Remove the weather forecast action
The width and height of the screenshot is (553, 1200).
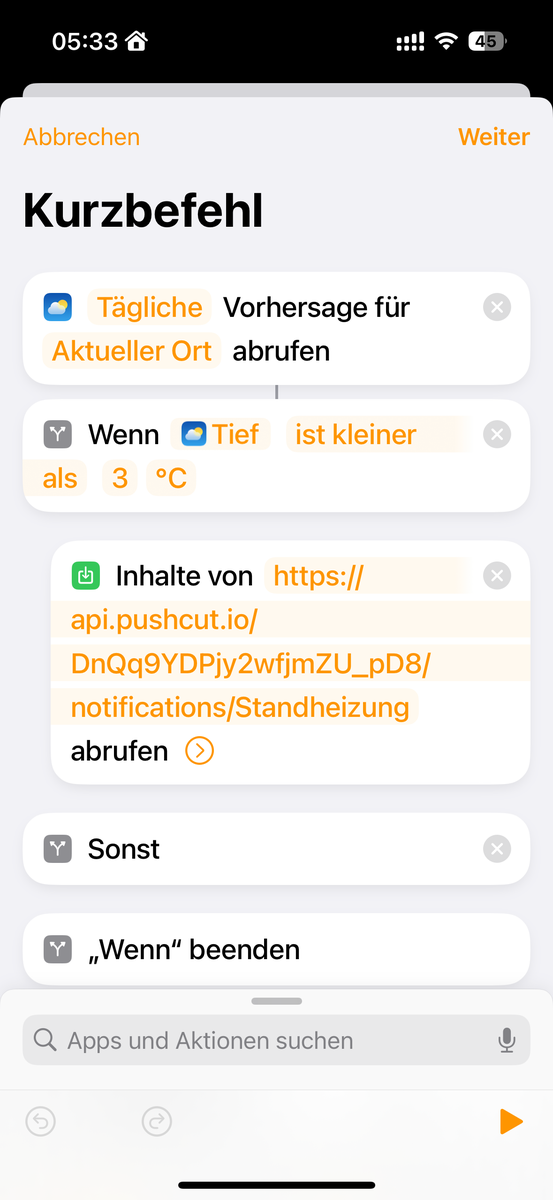(x=497, y=307)
